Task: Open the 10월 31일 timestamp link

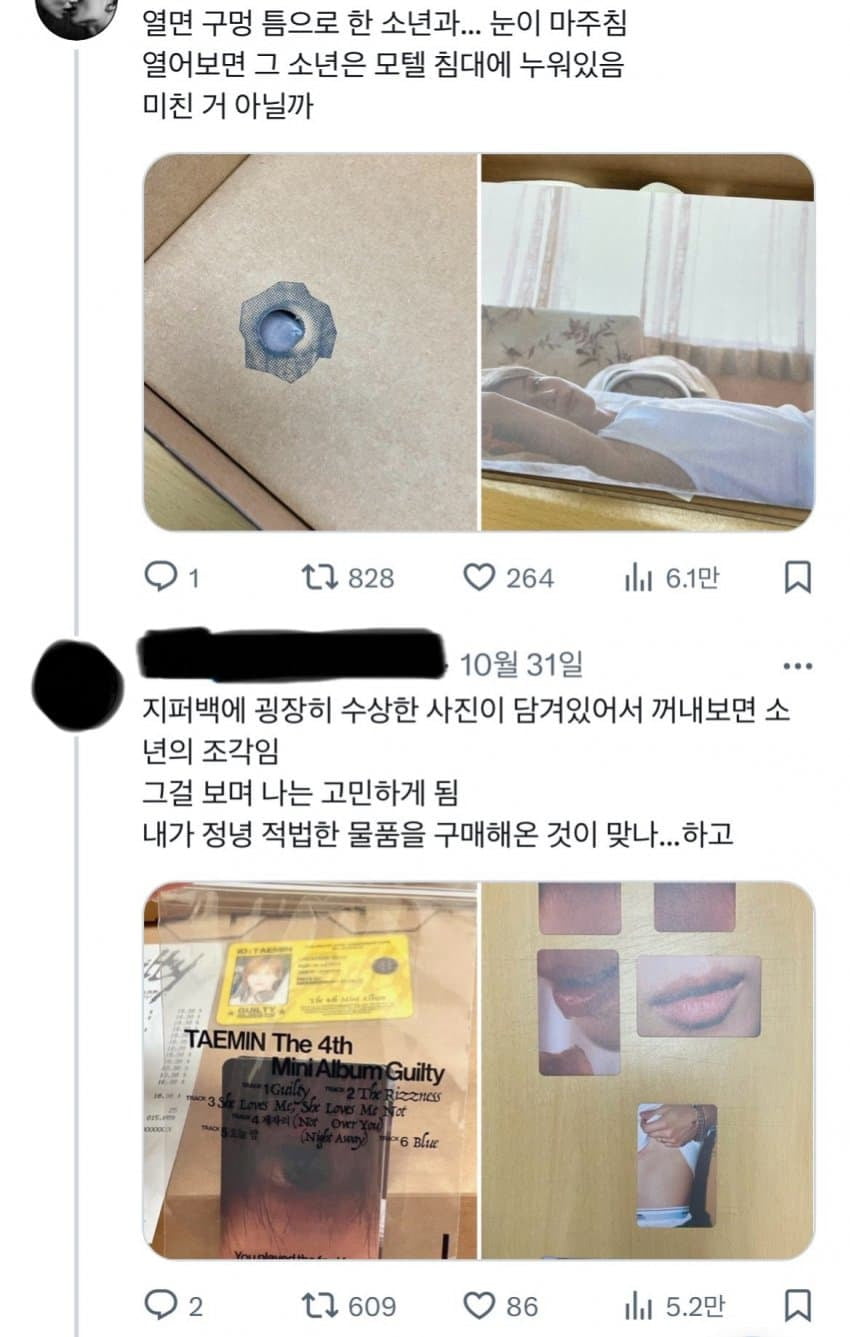Action: [521, 663]
